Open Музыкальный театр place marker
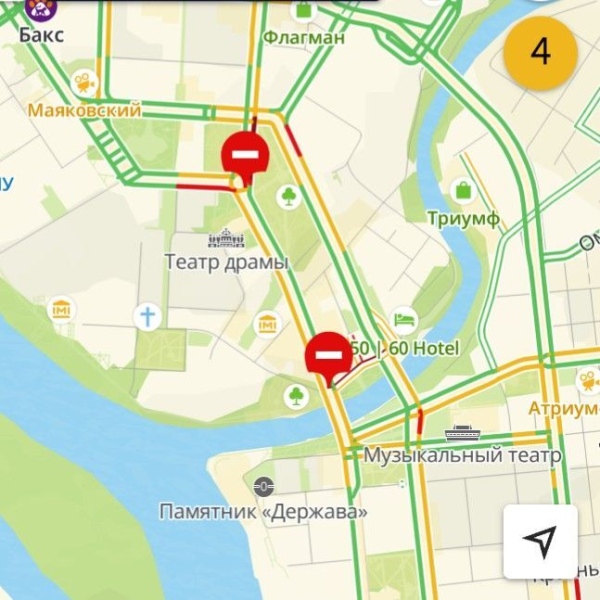Image resolution: width=600 pixels, height=600 pixels. click(461, 433)
